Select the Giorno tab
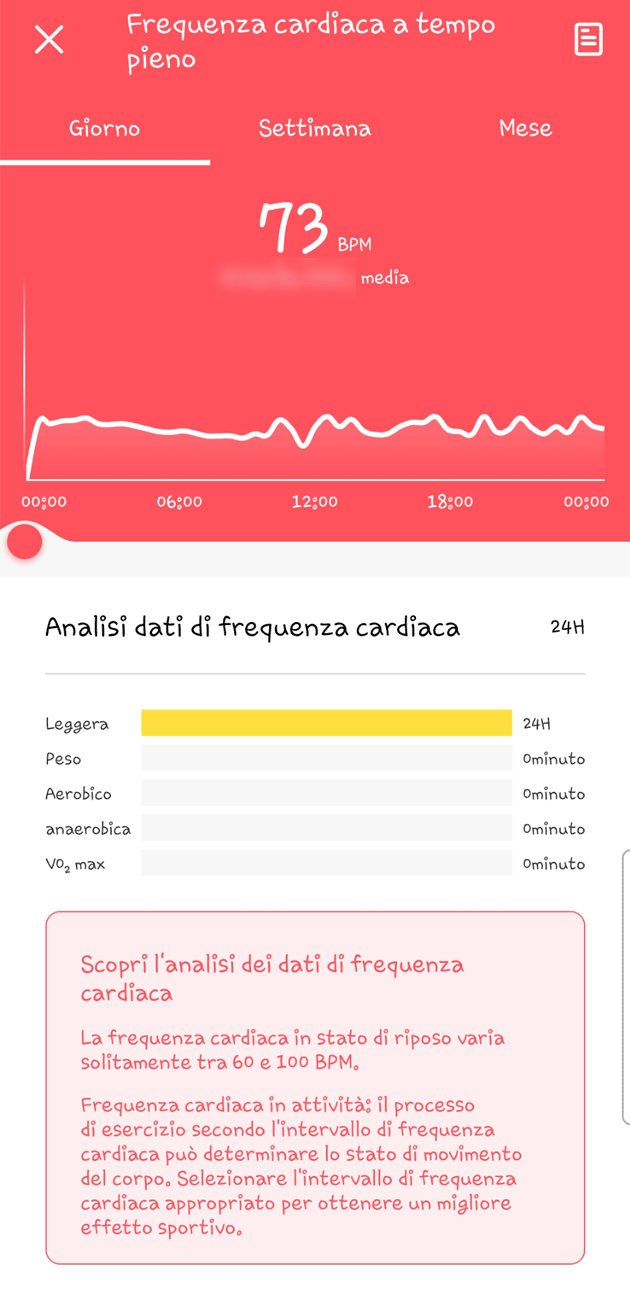This screenshot has width=630, height=1300. [105, 129]
